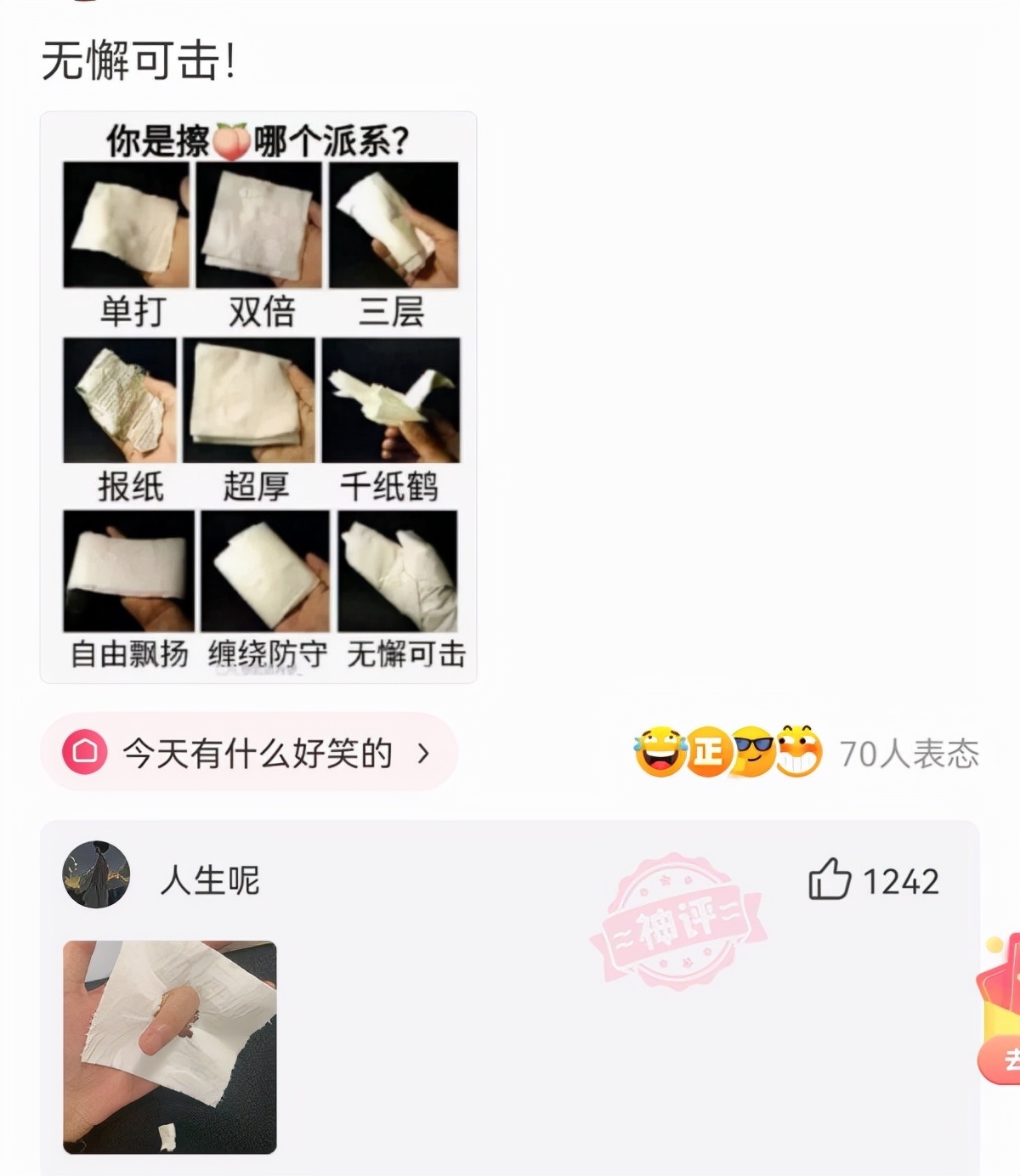Viewport: 1020px width, 1176px height.
Task: Open the main meme grid image
Action: 258,395
